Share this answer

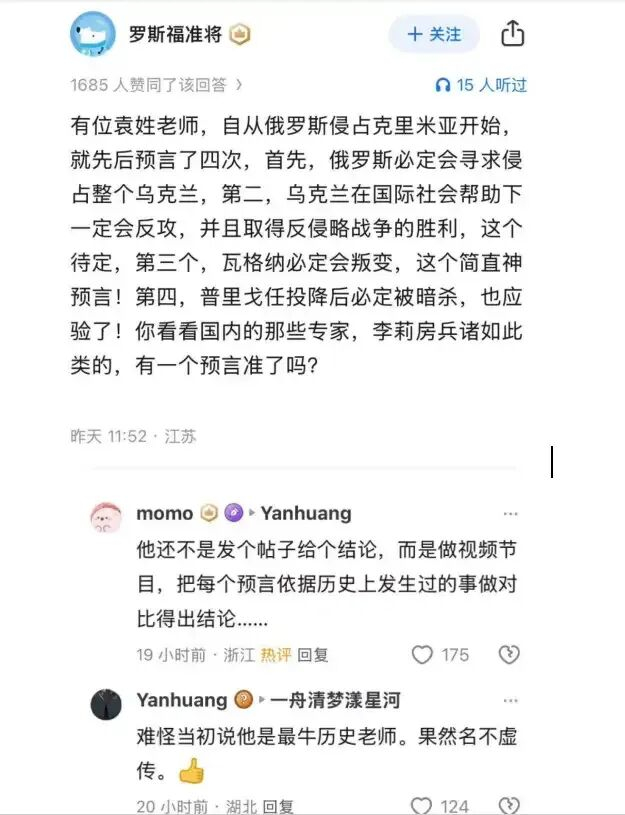click(x=512, y=34)
